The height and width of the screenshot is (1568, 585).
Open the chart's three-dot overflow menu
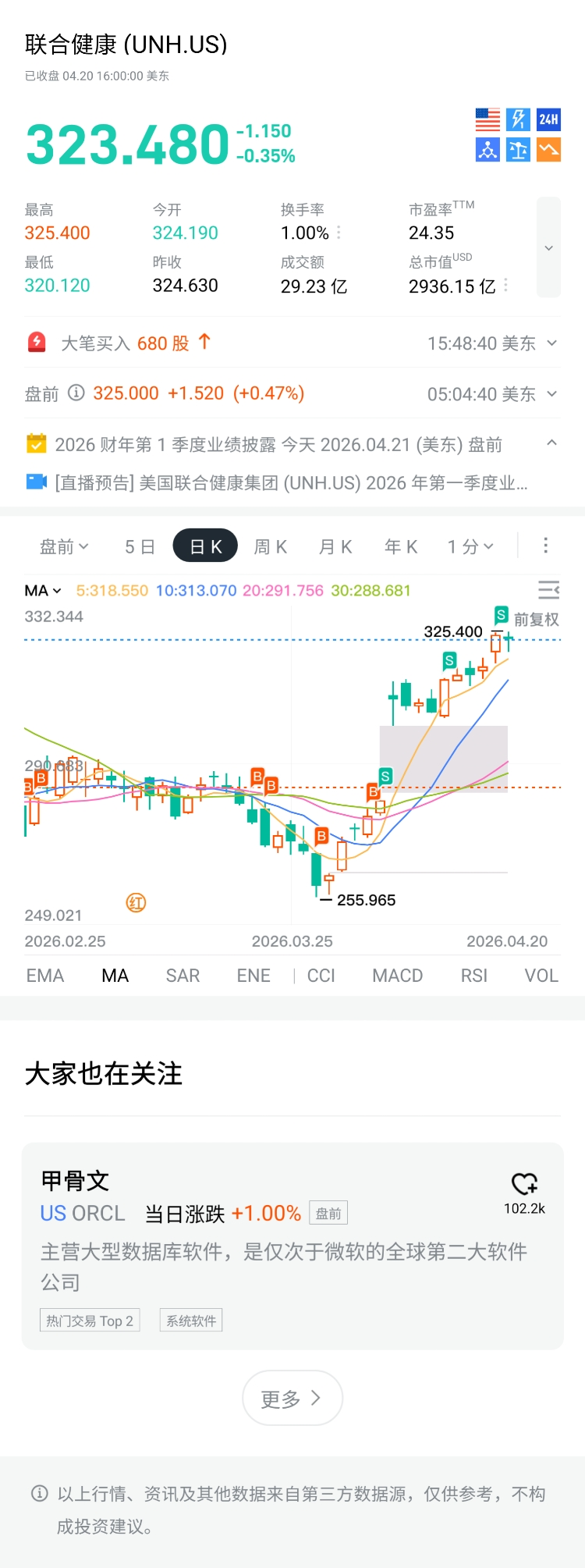545,546
